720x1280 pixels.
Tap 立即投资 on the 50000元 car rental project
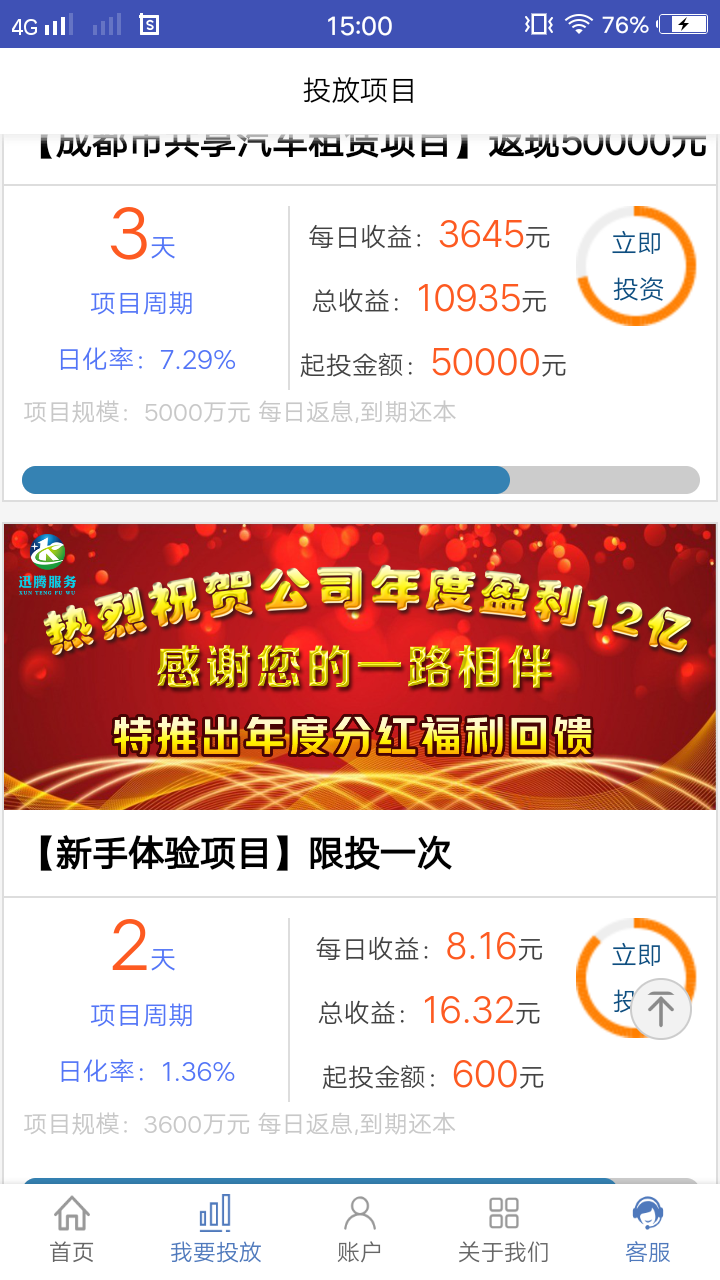click(x=636, y=266)
